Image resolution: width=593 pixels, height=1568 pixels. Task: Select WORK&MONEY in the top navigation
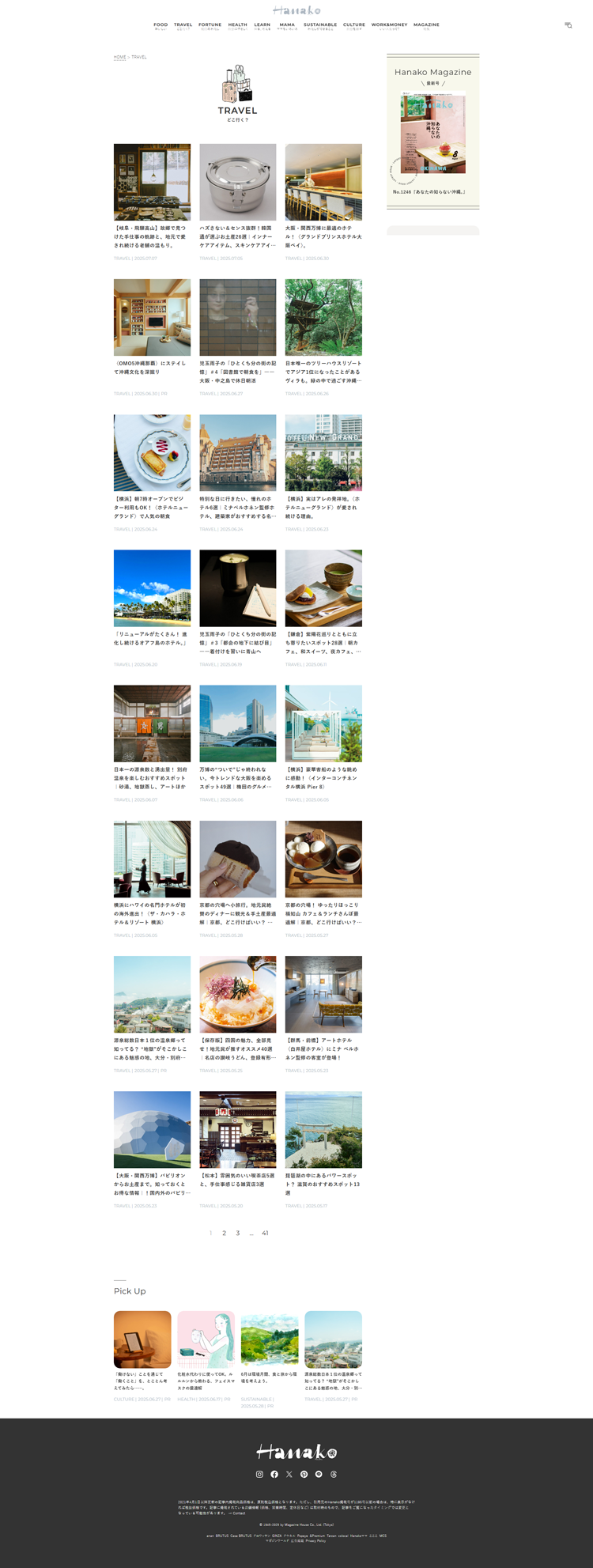tap(389, 25)
